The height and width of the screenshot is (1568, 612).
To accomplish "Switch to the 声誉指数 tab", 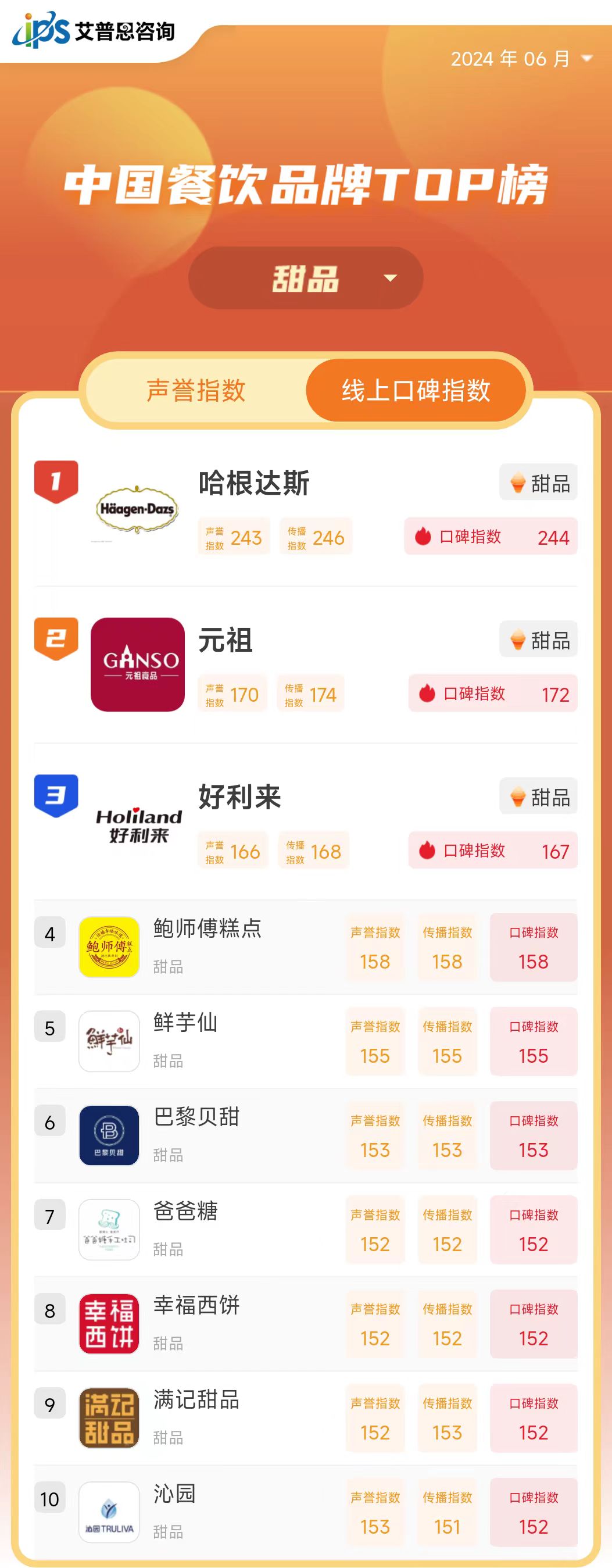I will point(196,390).
